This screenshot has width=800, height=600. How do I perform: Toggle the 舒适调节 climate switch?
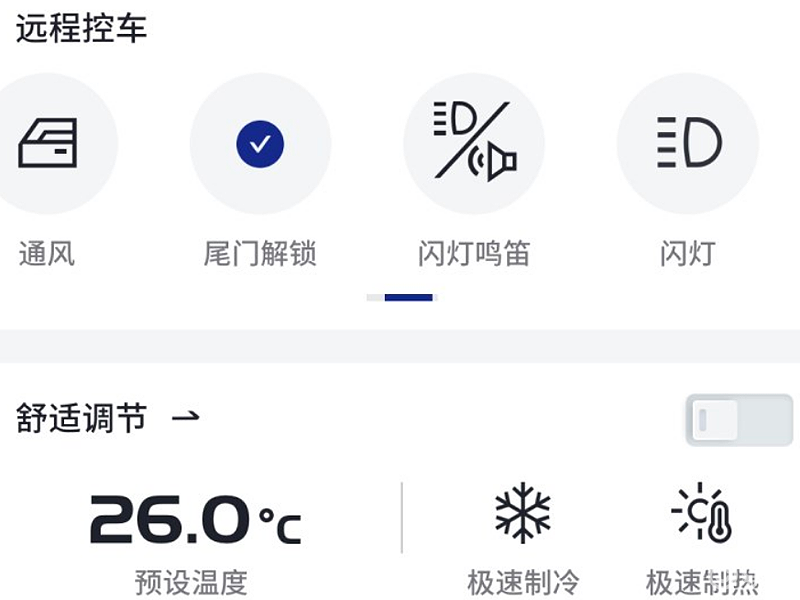[x=739, y=420]
